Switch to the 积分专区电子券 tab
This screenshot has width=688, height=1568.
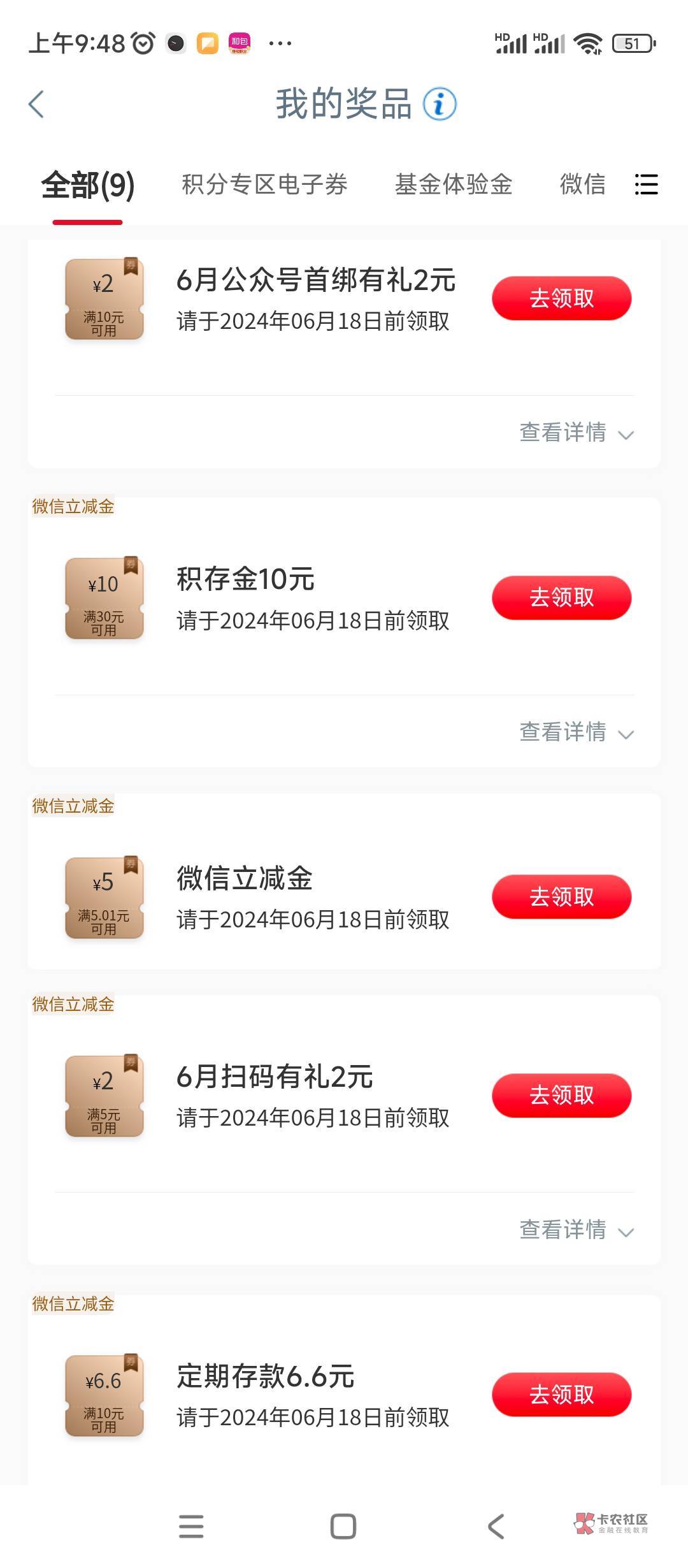click(264, 185)
